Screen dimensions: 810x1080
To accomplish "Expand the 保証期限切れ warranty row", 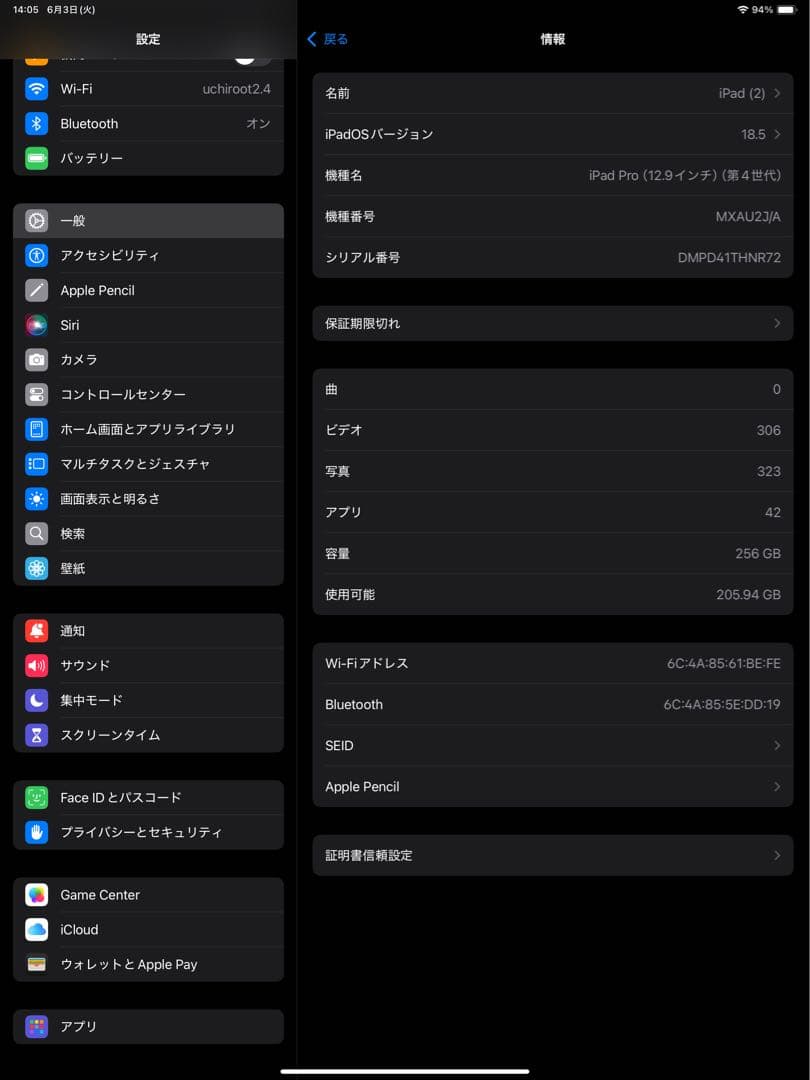I will (x=552, y=323).
